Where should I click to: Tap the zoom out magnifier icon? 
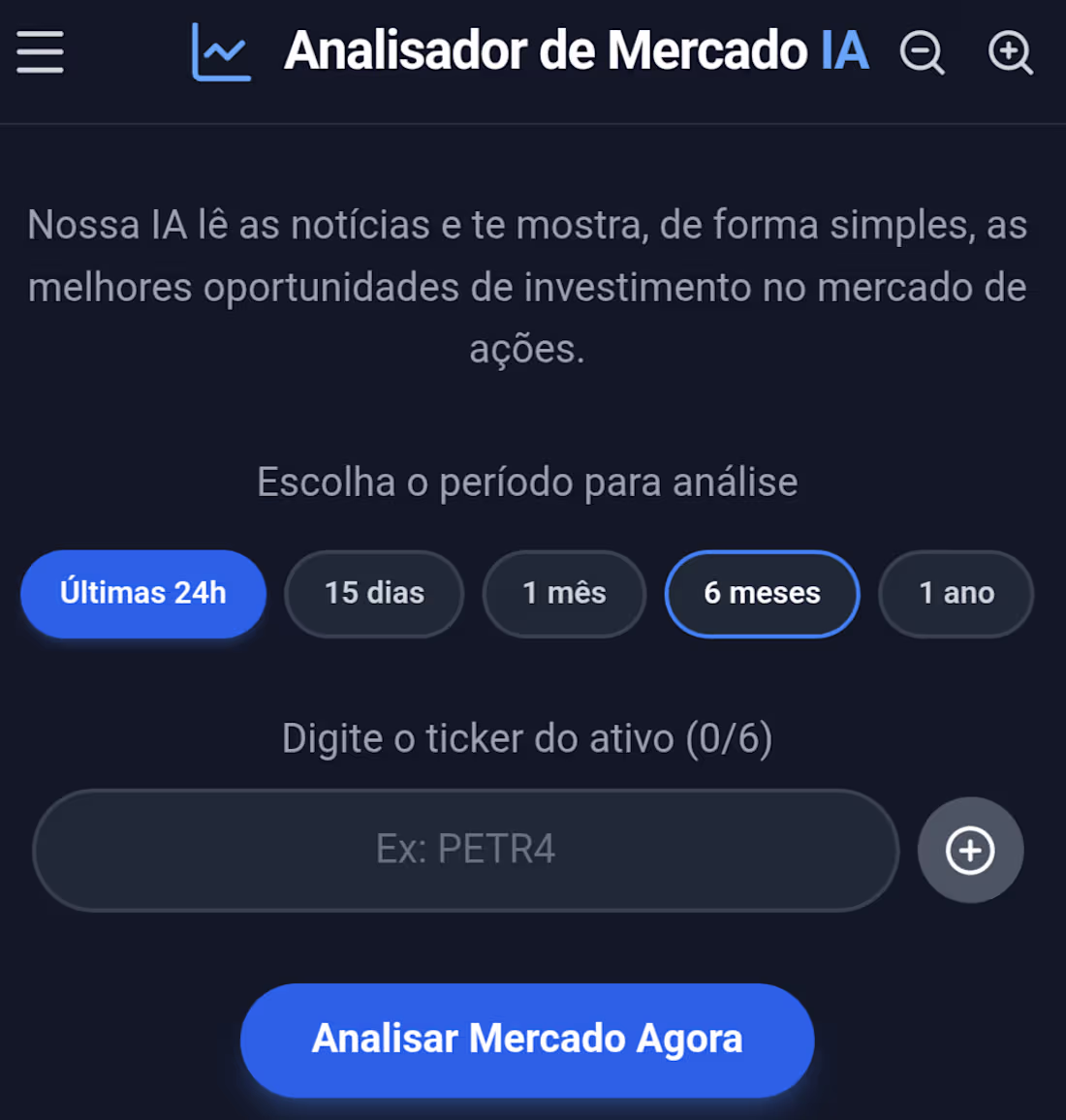point(922,51)
